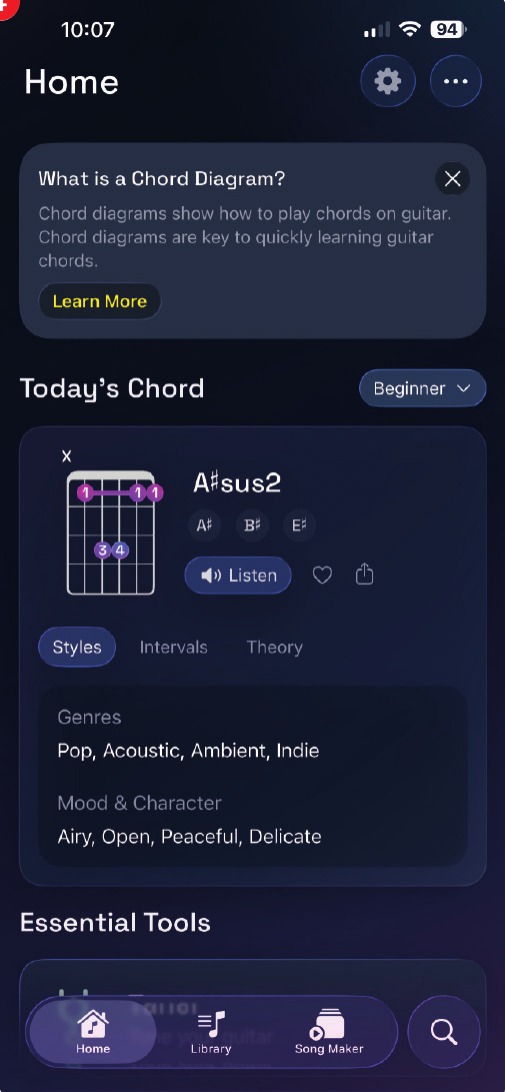
Task: Go to the Home tab
Action: click(x=93, y=1031)
